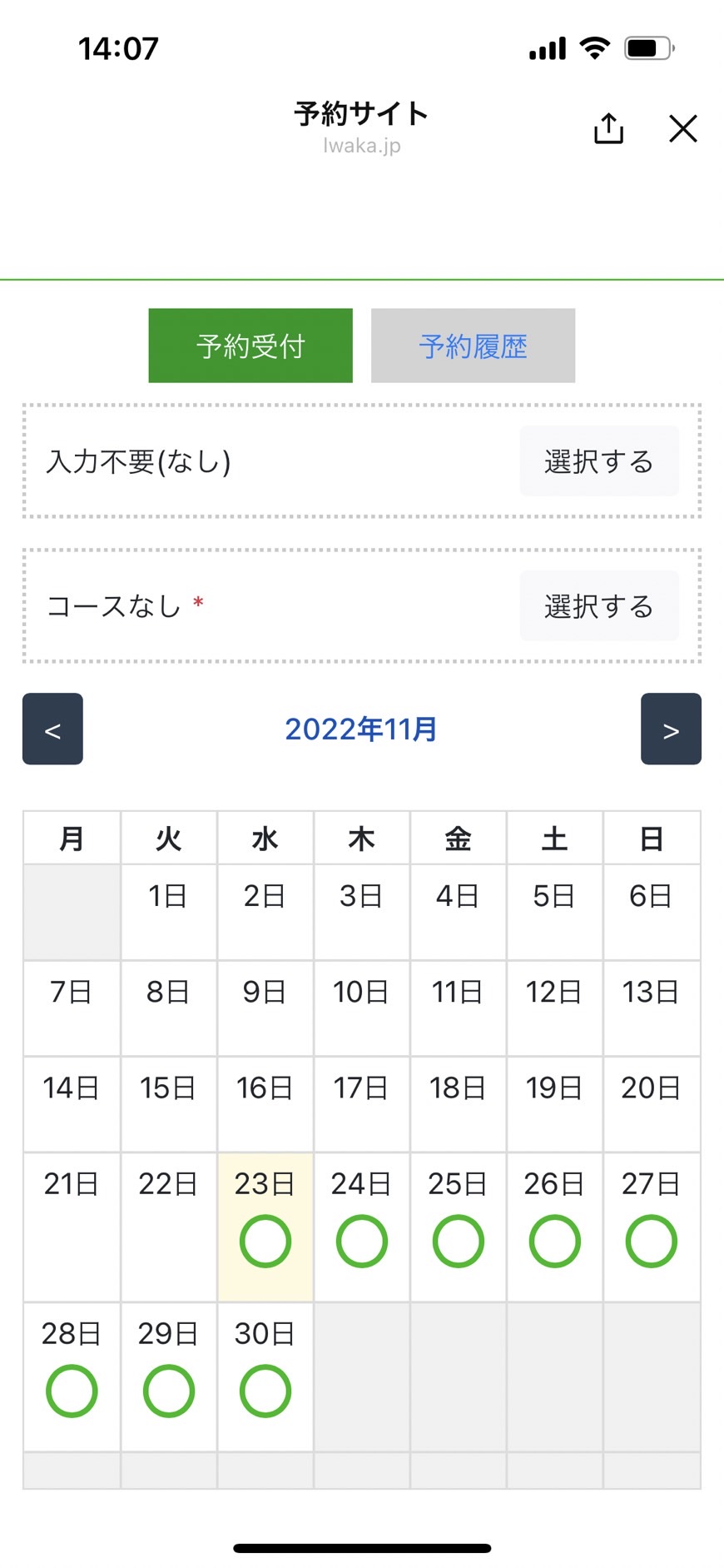Choose the 27日 Sunday date
This screenshot has width=724, height=1568.
click(x=652, y=1227)
